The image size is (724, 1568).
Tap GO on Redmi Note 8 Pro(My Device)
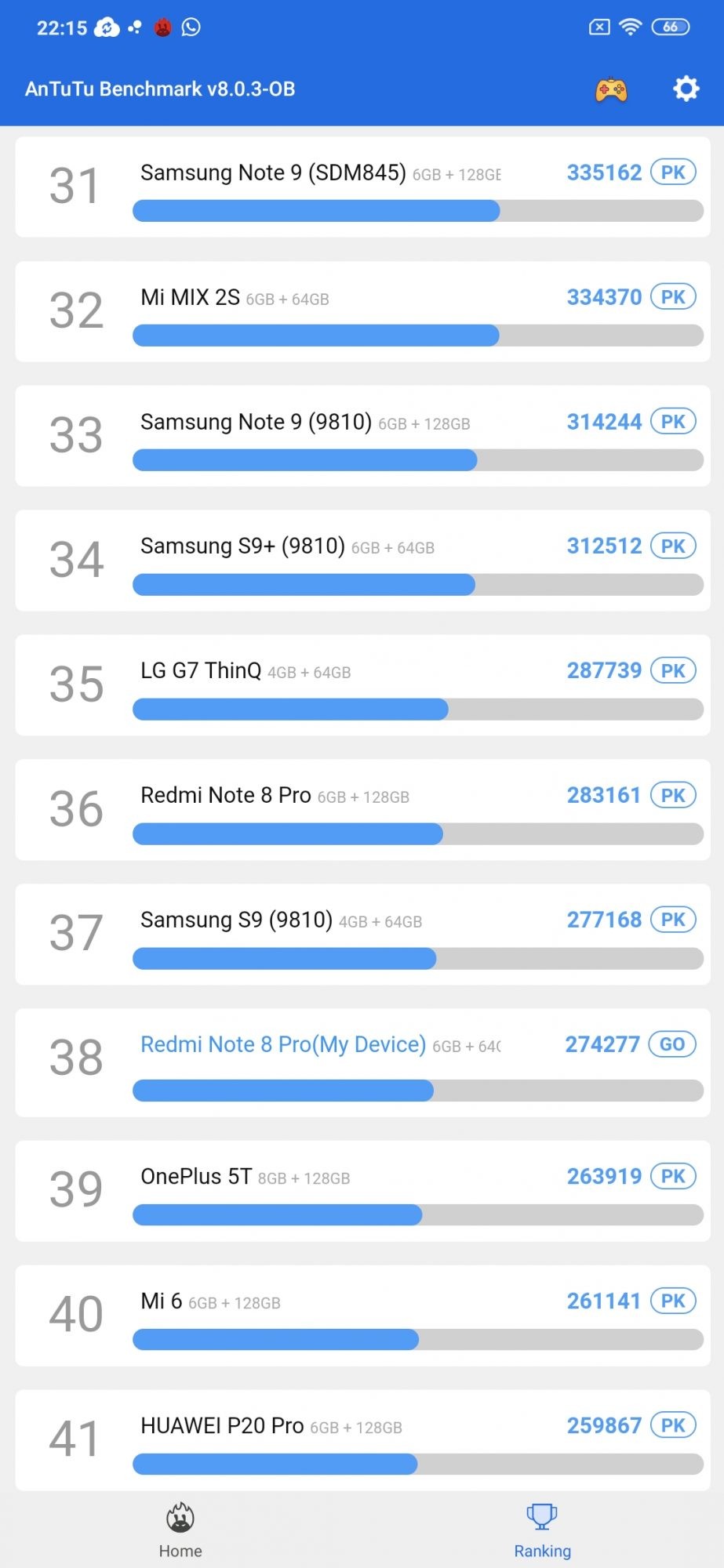click(x=672, y=1044)
